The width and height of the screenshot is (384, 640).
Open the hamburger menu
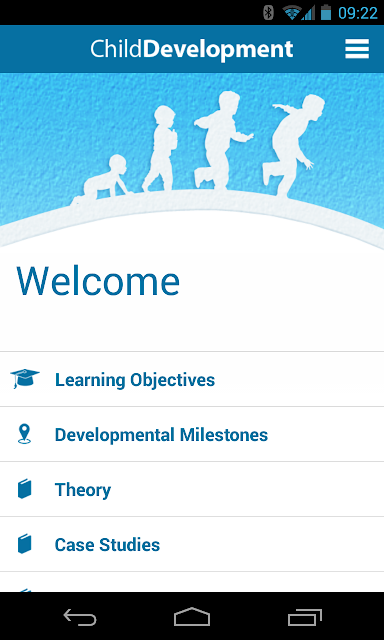tap(357, 49)
